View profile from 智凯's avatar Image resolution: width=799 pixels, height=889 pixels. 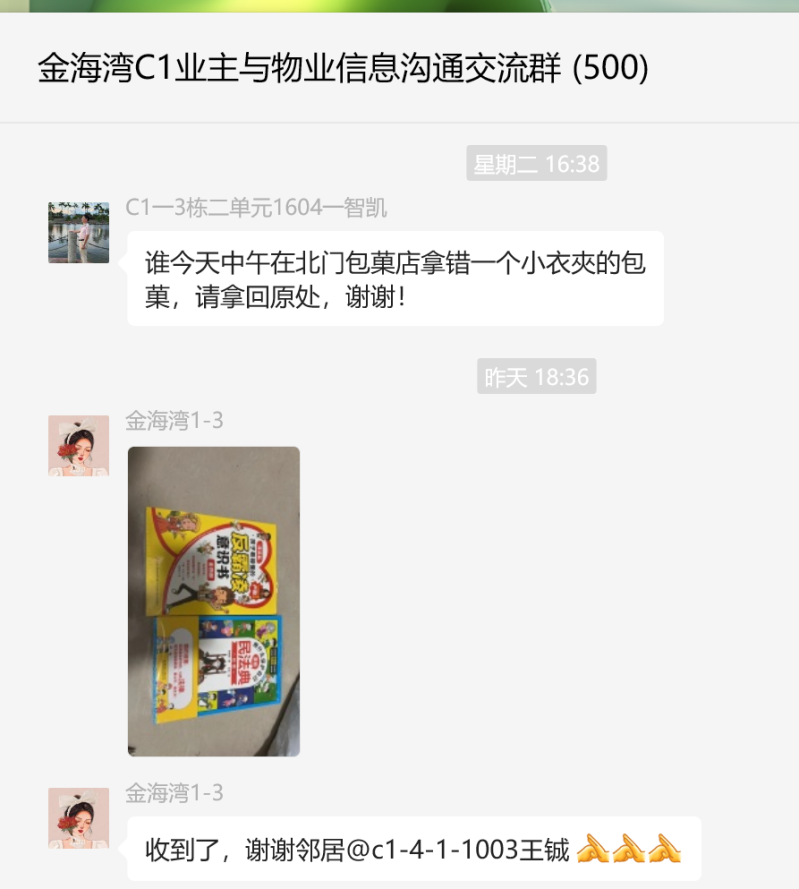click(78, 232)
